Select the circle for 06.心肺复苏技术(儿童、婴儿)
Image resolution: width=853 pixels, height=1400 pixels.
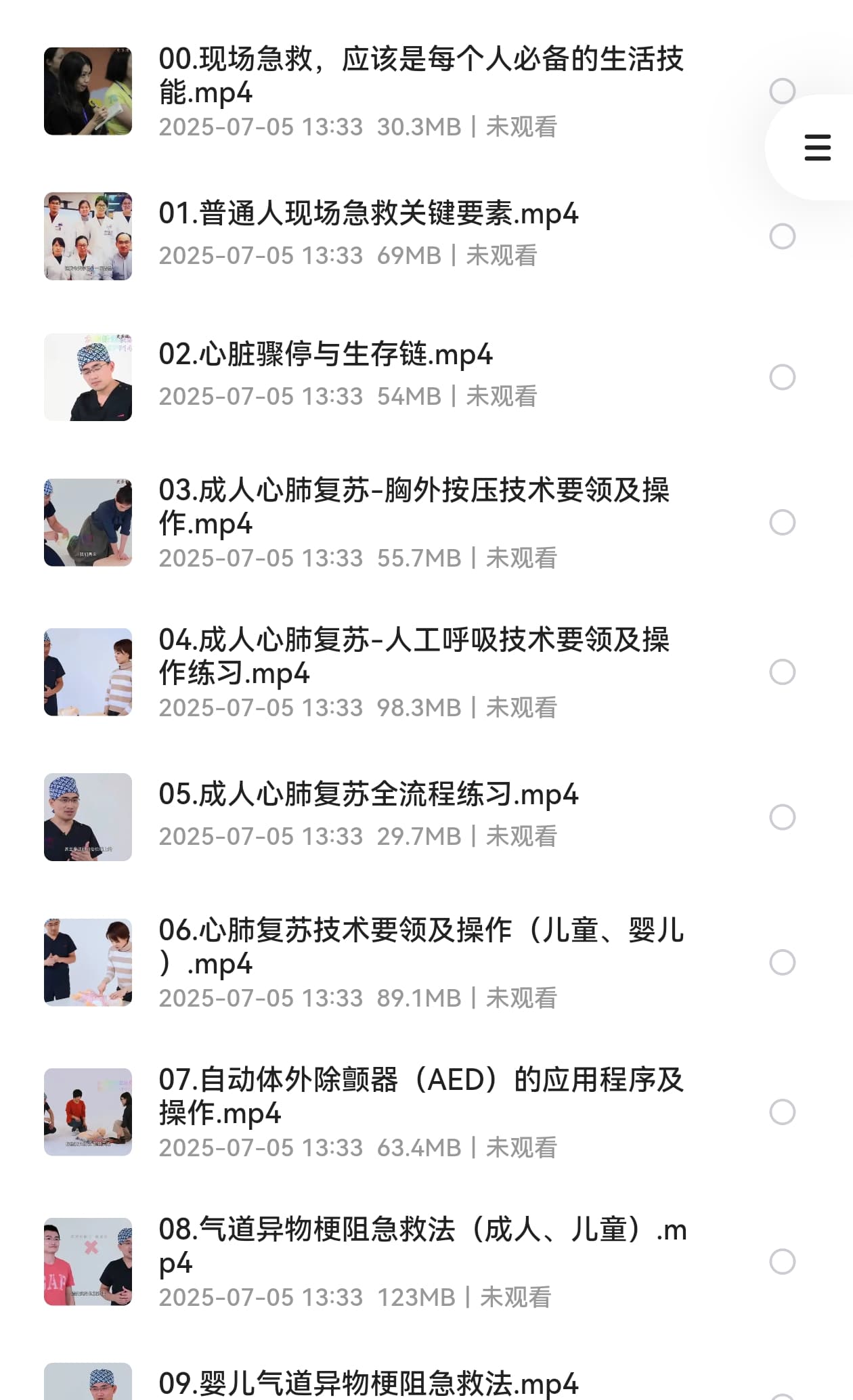pyautogui.click(x=783, y=963)
